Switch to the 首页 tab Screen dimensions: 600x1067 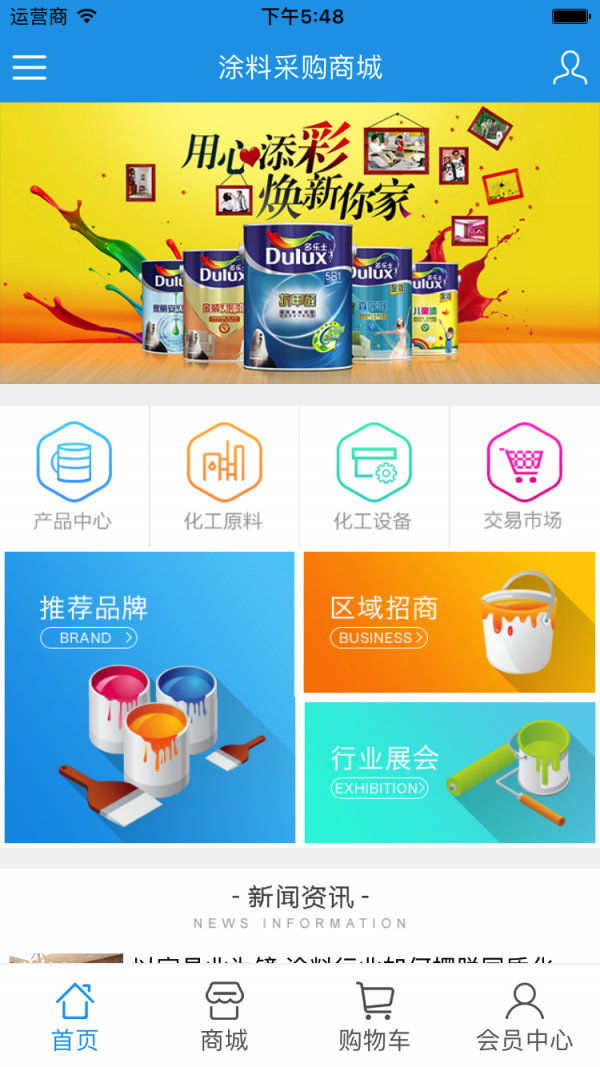click(75, 1016)
